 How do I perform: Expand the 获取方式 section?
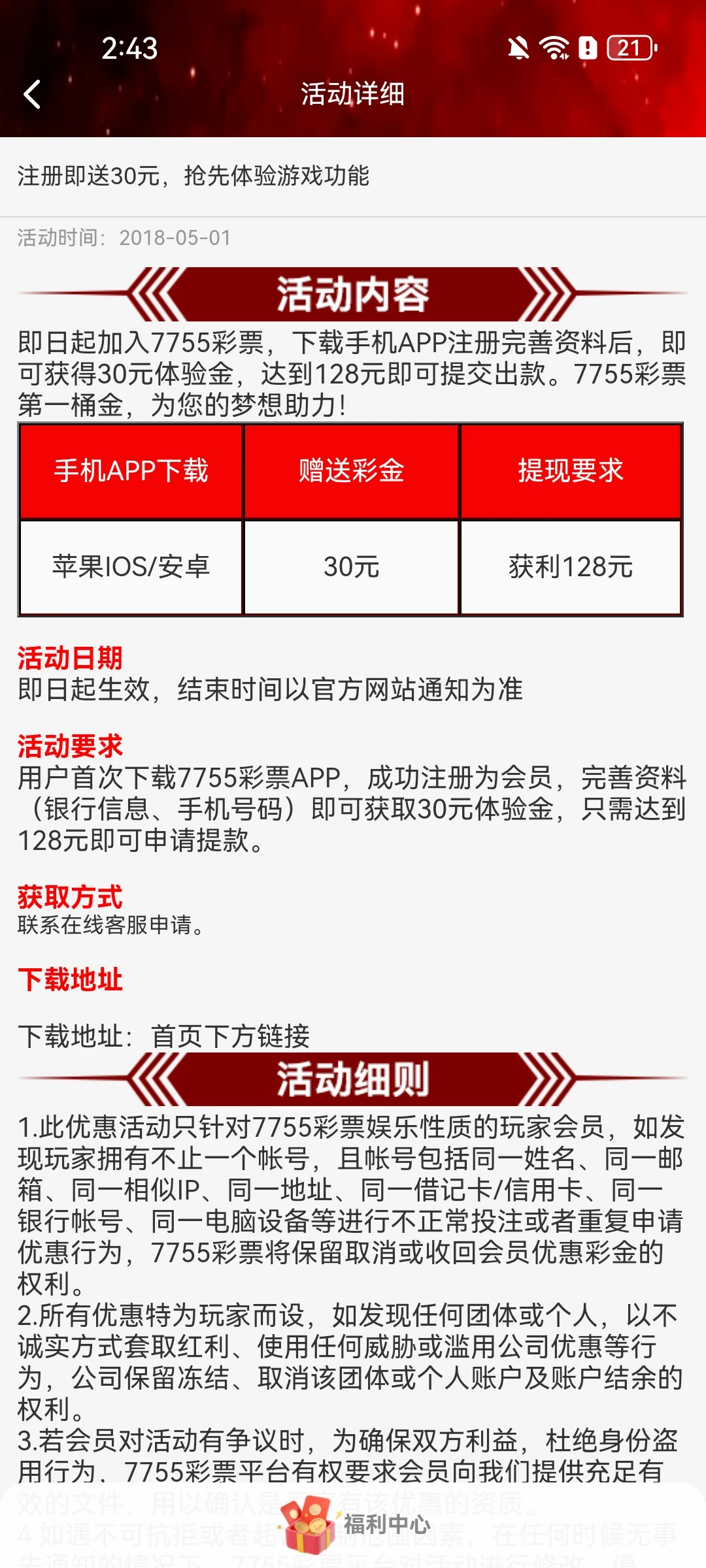pos(70,898)
